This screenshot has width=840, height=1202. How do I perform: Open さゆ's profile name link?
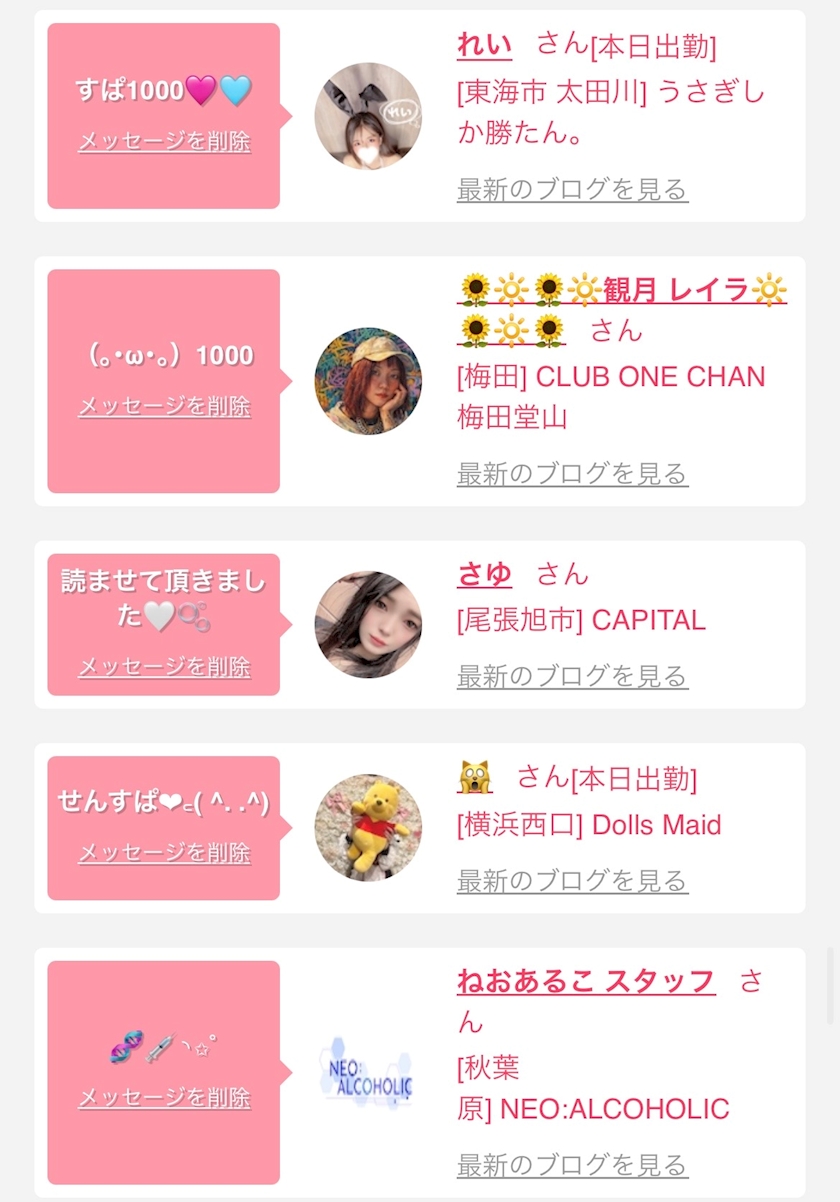click(484, 574)
